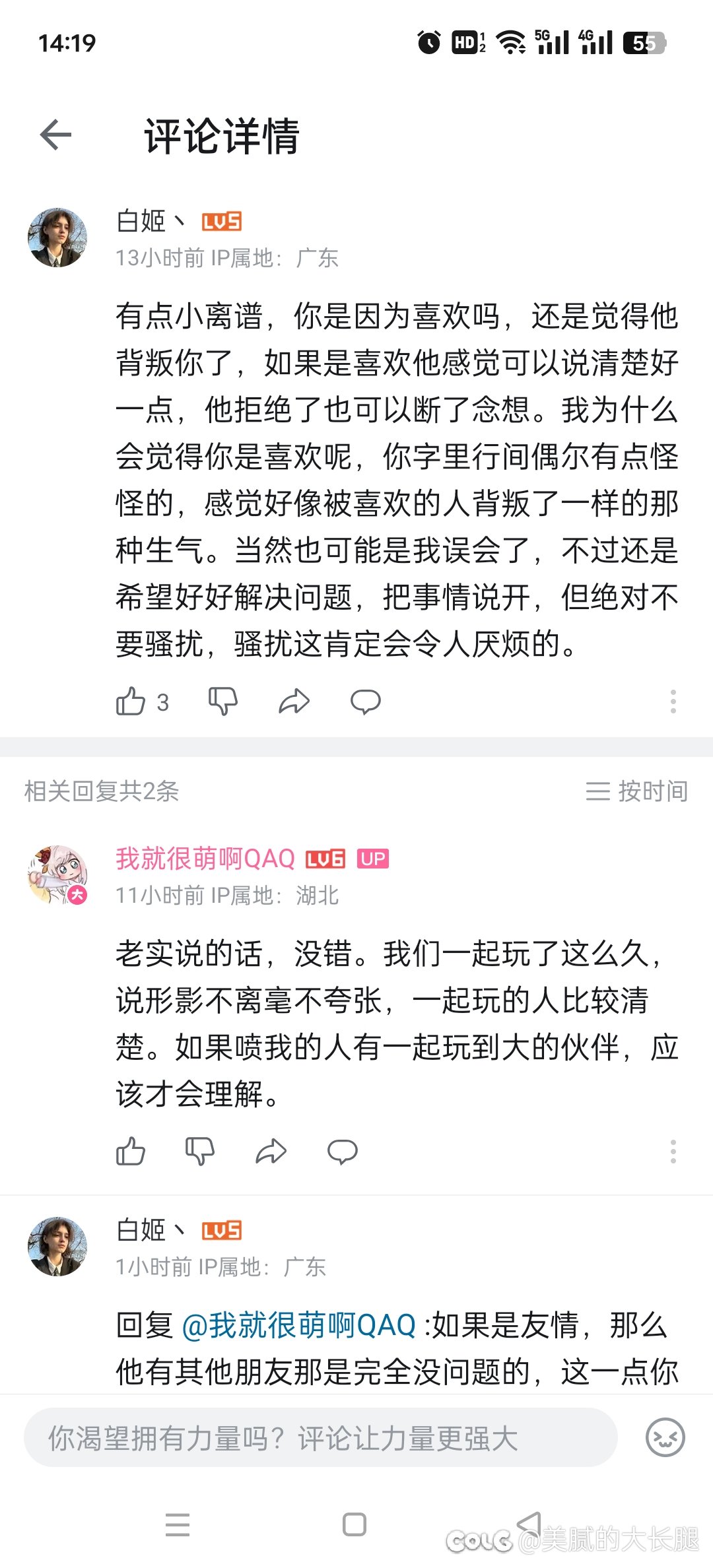Share 白姬's top comment
The image size is (713, 1568).
[x=294, y=702]
